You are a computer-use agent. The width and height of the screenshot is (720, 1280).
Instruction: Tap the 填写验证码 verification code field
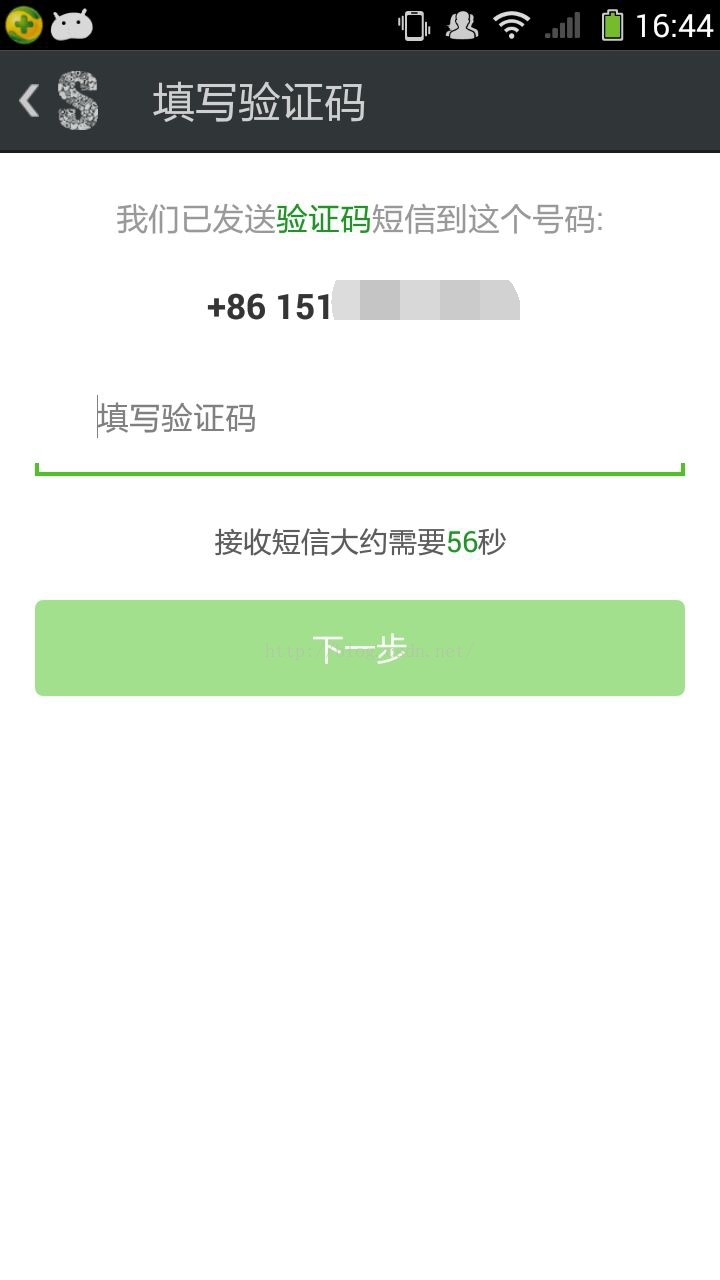tap(360, 420)
